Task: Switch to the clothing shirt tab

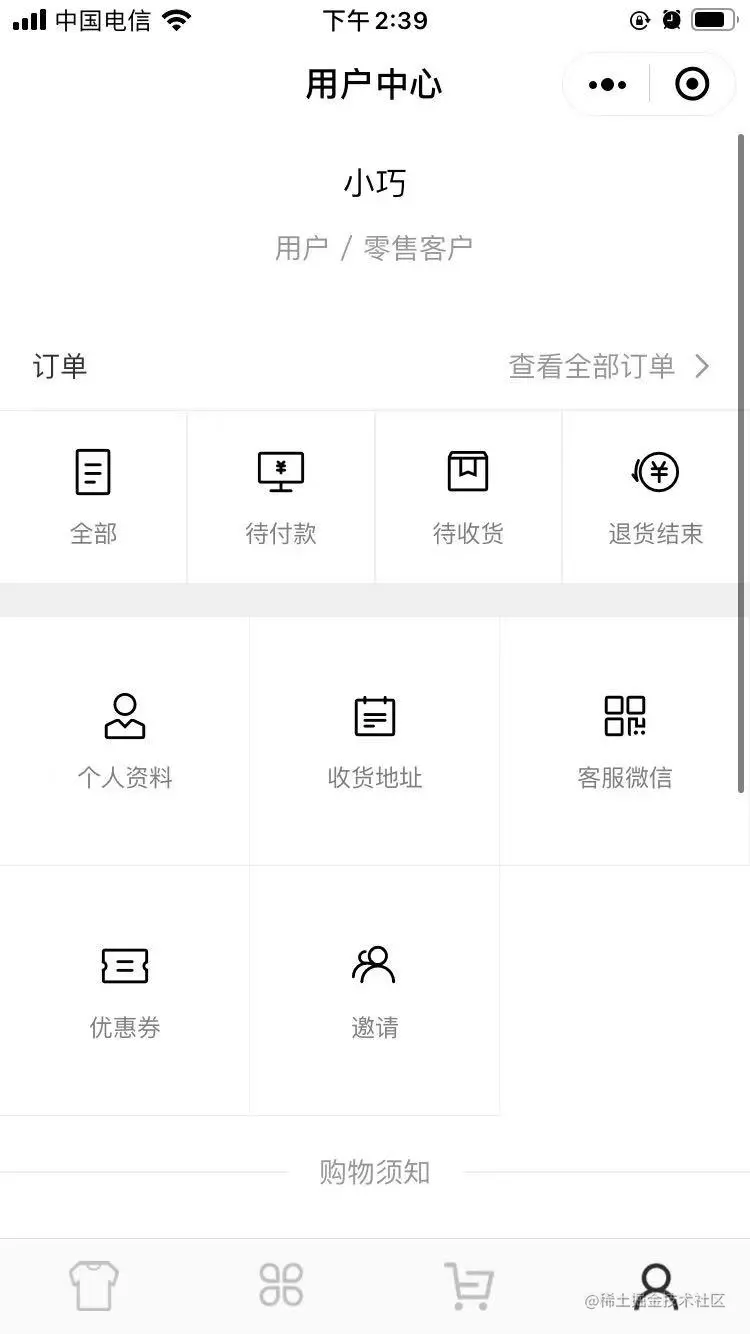Action: click(x=94, y=1285)
